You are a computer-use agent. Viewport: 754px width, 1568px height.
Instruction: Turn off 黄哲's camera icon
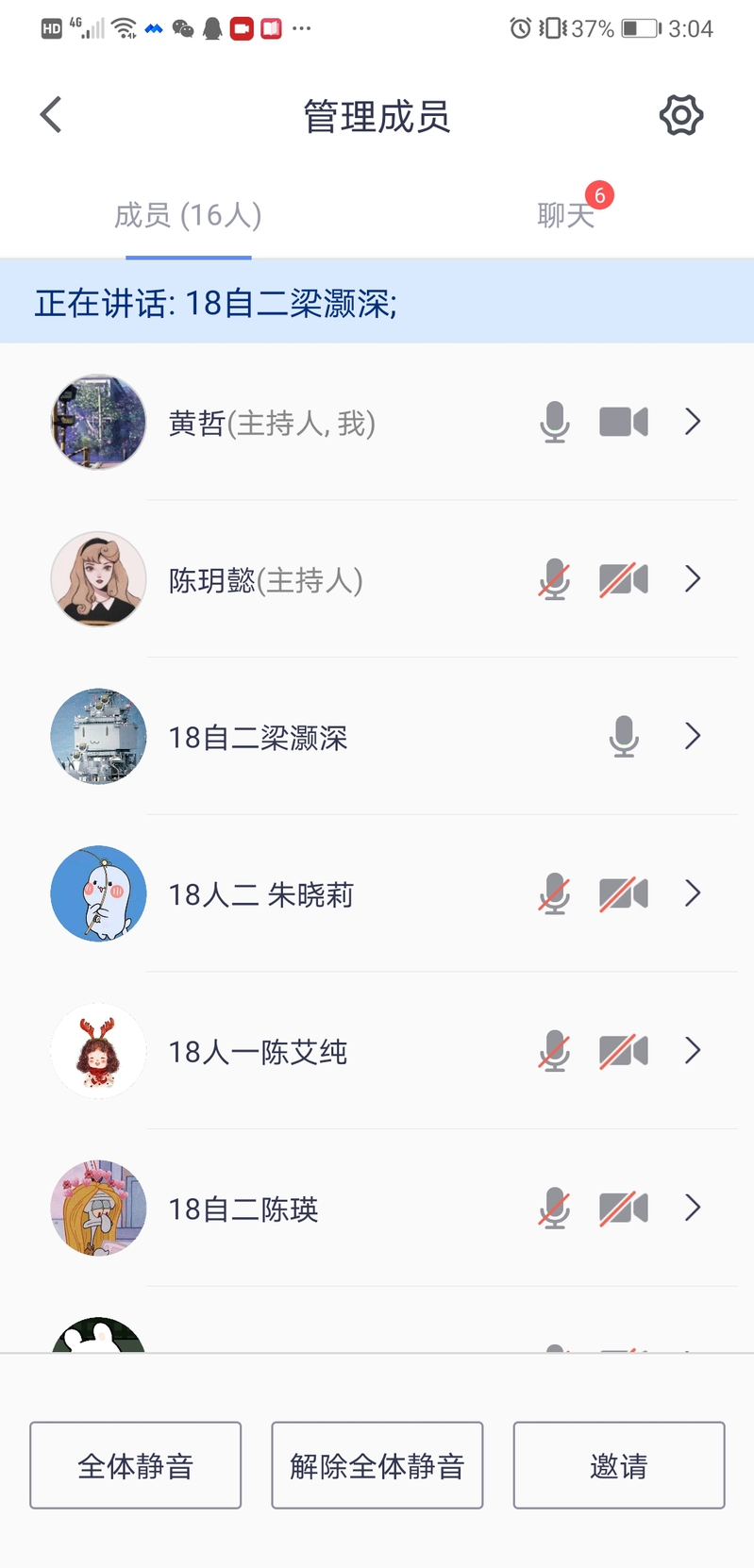pos(624,422)
